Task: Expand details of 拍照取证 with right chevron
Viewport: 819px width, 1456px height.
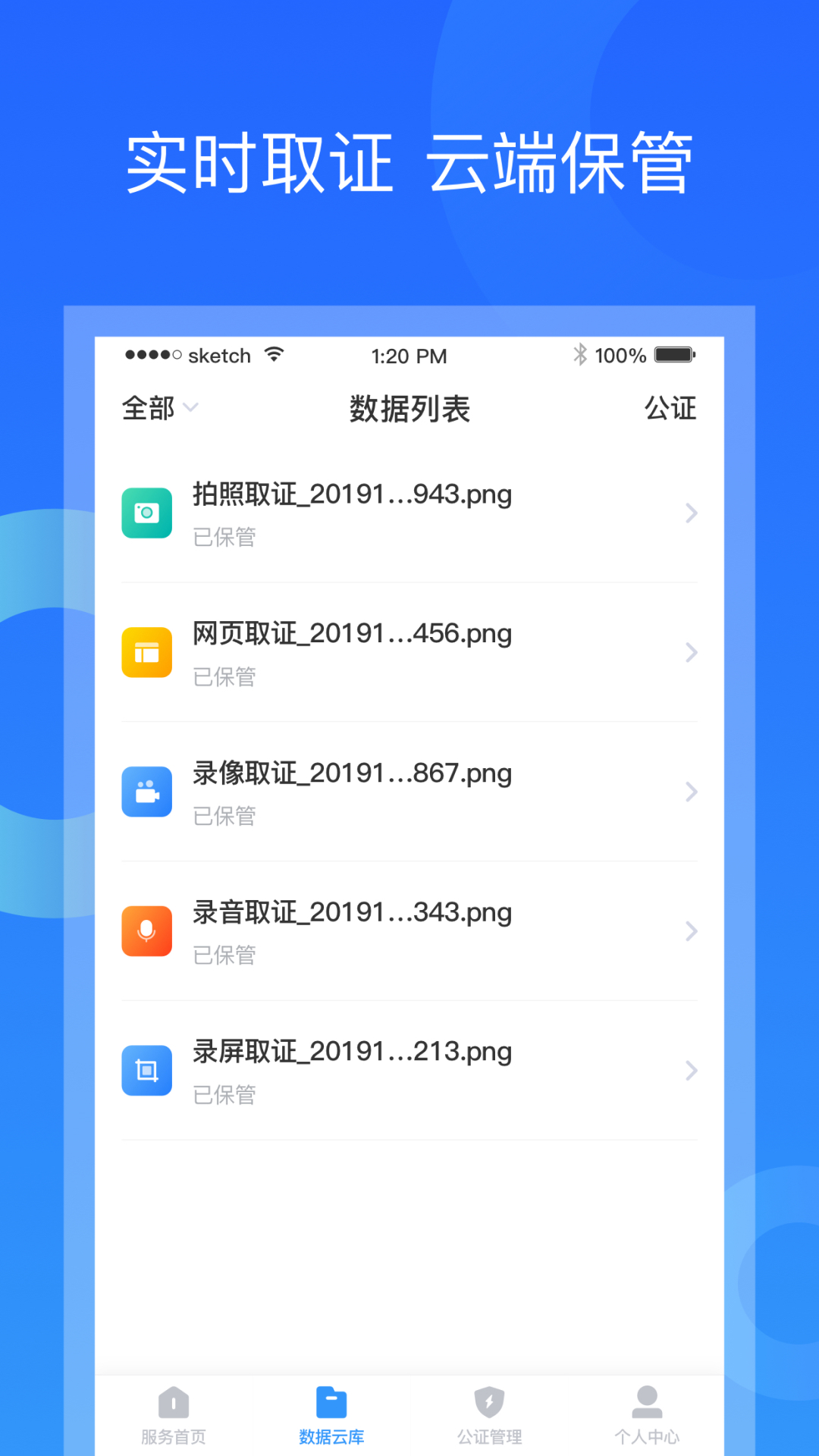Action: point(691,513)
